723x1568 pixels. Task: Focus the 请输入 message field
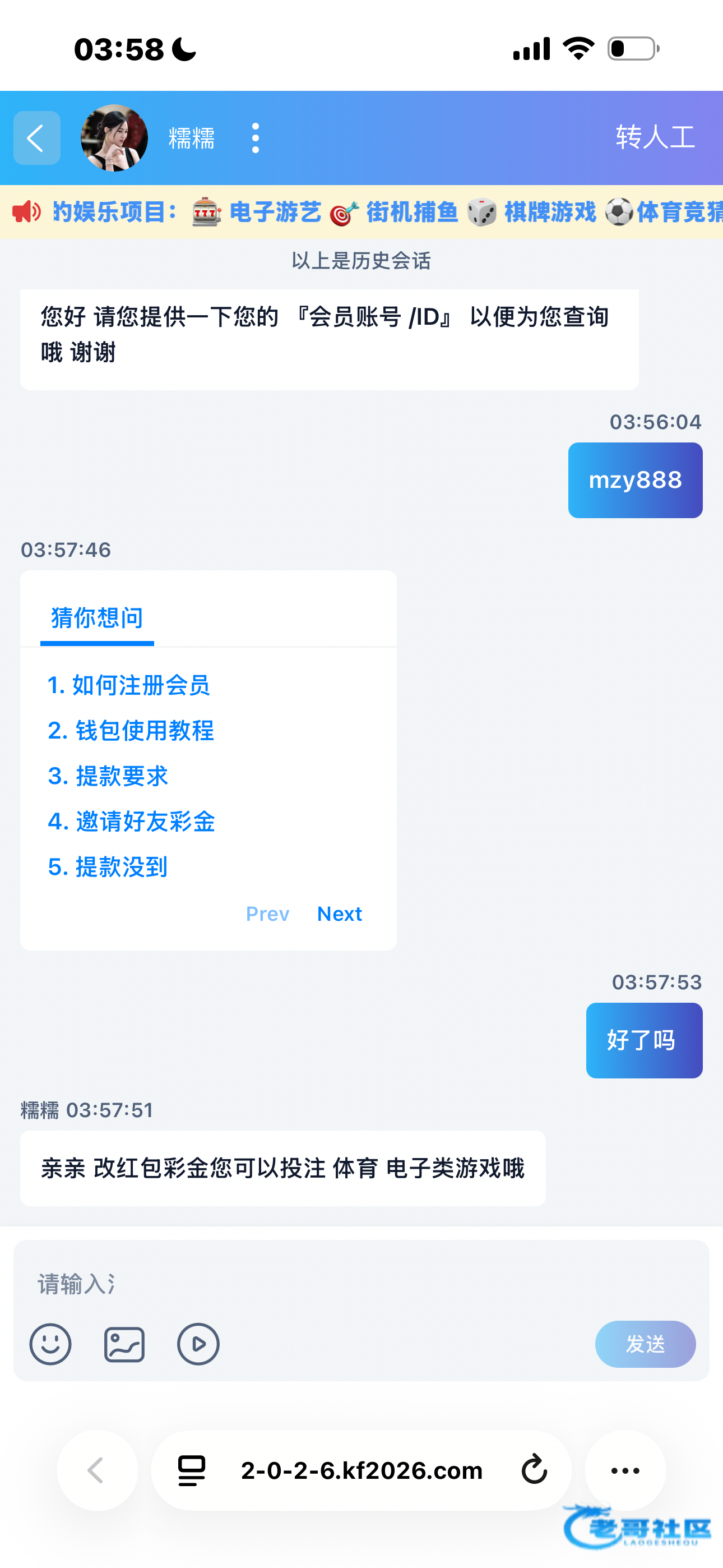click(361, 1284)
